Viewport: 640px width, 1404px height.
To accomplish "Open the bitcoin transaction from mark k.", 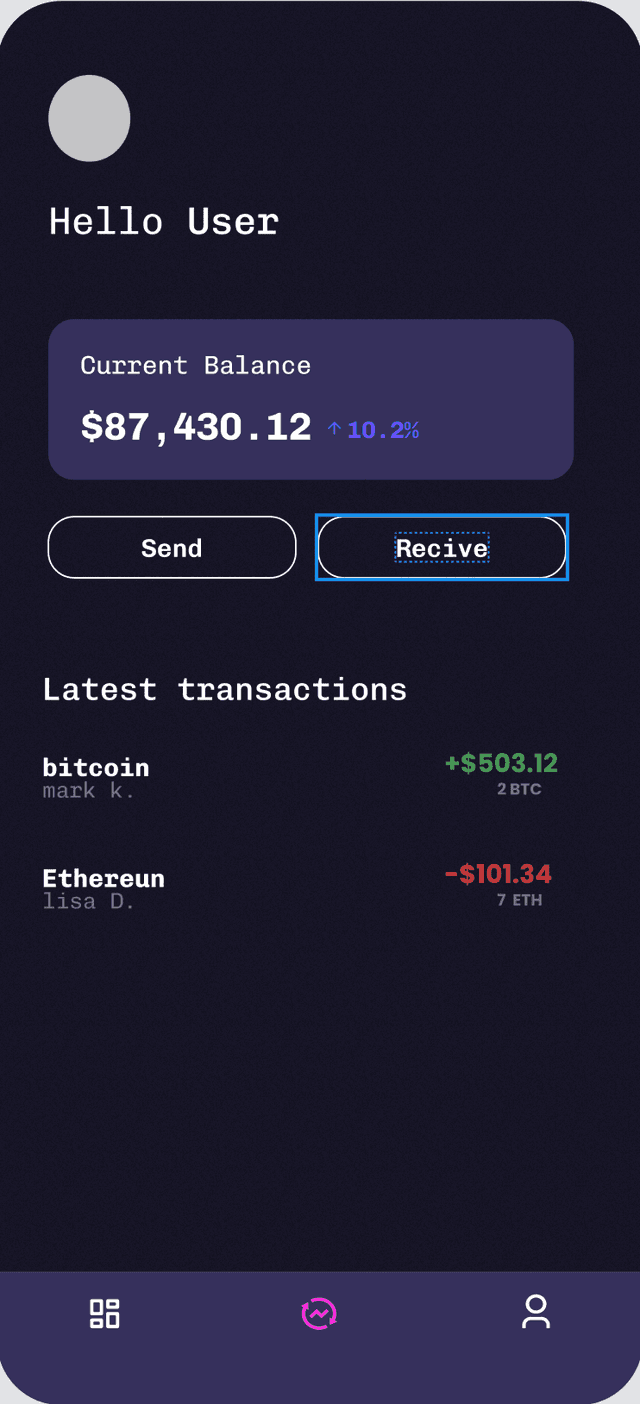I will click(300, 777).
